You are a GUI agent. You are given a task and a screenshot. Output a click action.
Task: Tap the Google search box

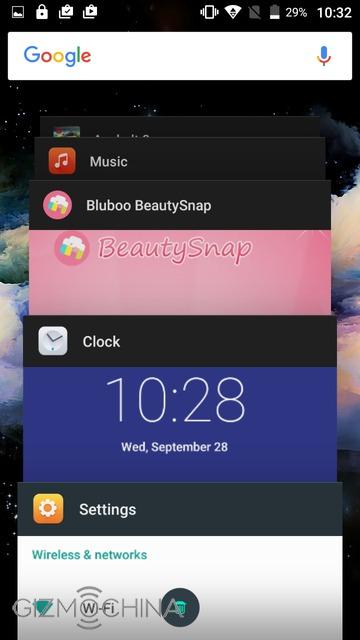coord(180,56)
